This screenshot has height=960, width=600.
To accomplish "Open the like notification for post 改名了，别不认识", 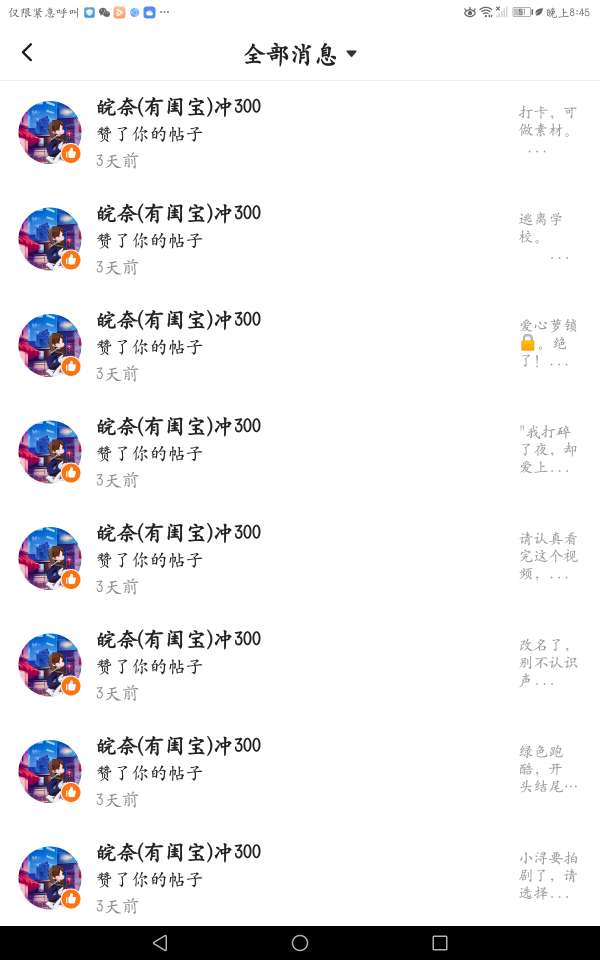I will coord(300,666).
